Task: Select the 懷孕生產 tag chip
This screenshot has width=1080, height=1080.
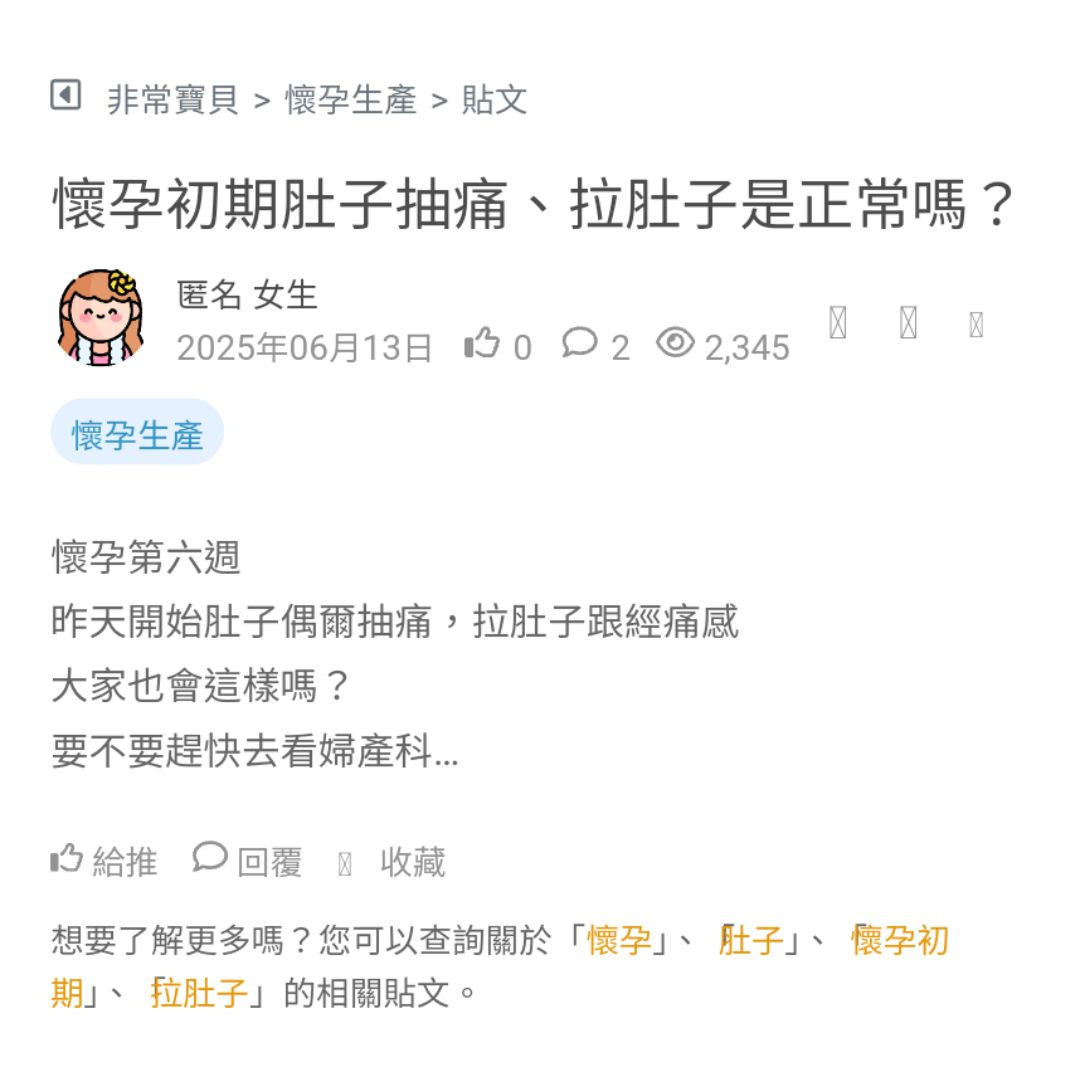Action: [137, 435]
